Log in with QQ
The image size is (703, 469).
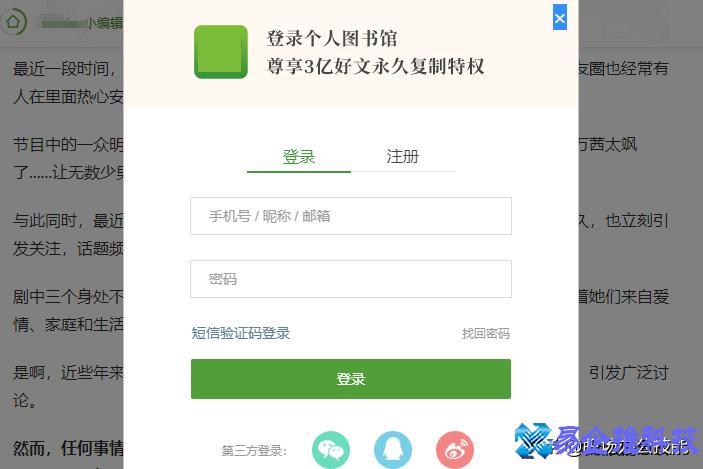pos(393,450)
